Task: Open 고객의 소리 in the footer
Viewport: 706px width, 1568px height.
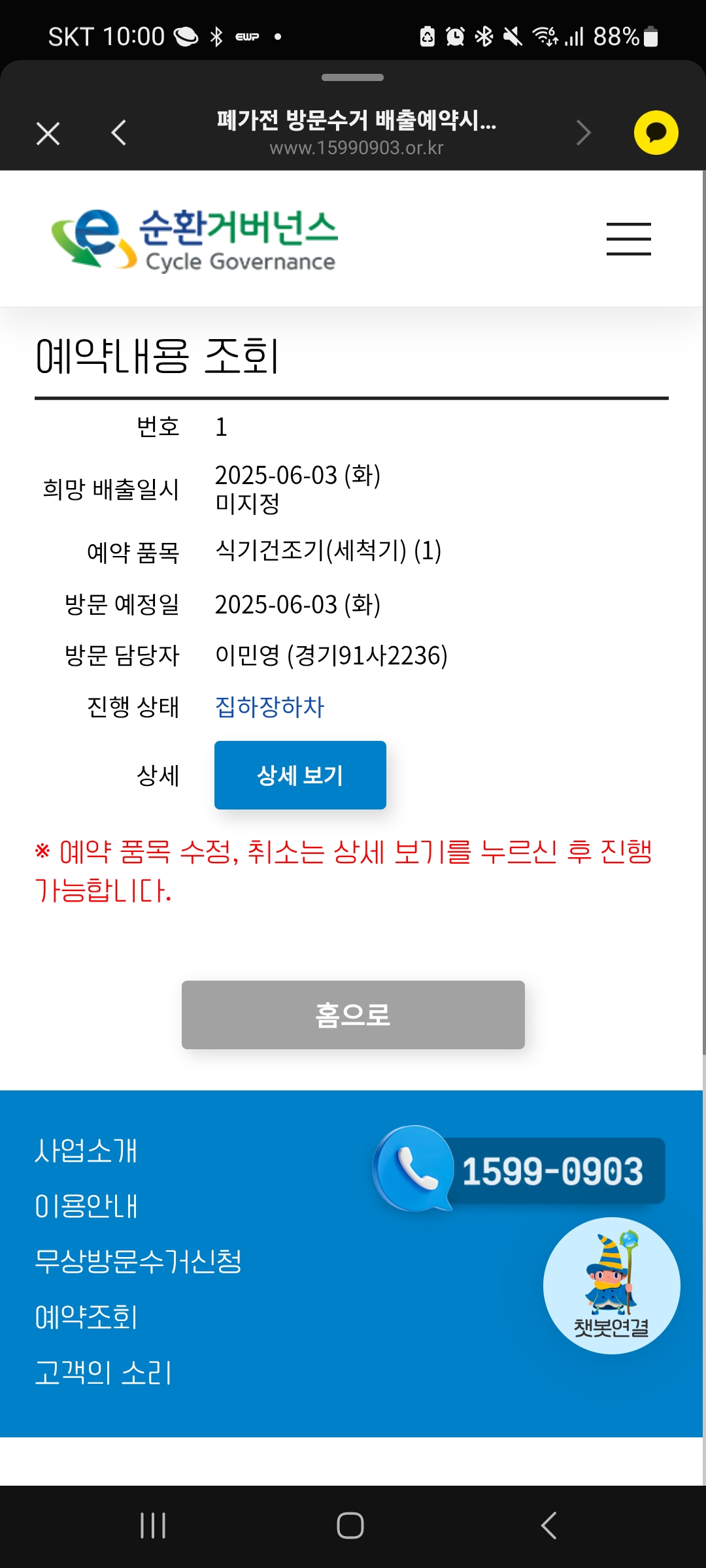Action: click(103, 1373)
